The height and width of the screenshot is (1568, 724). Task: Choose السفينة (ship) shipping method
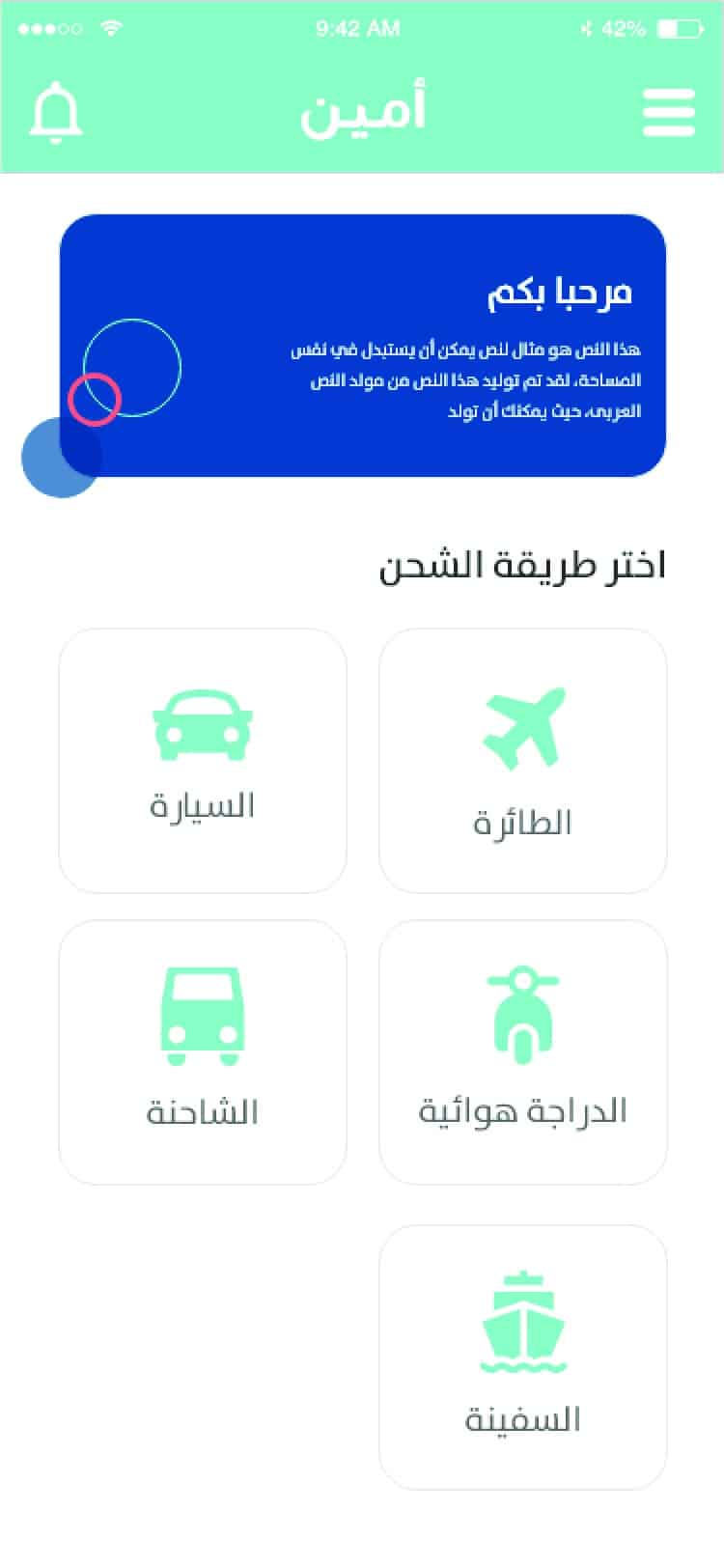(522, 1357)
